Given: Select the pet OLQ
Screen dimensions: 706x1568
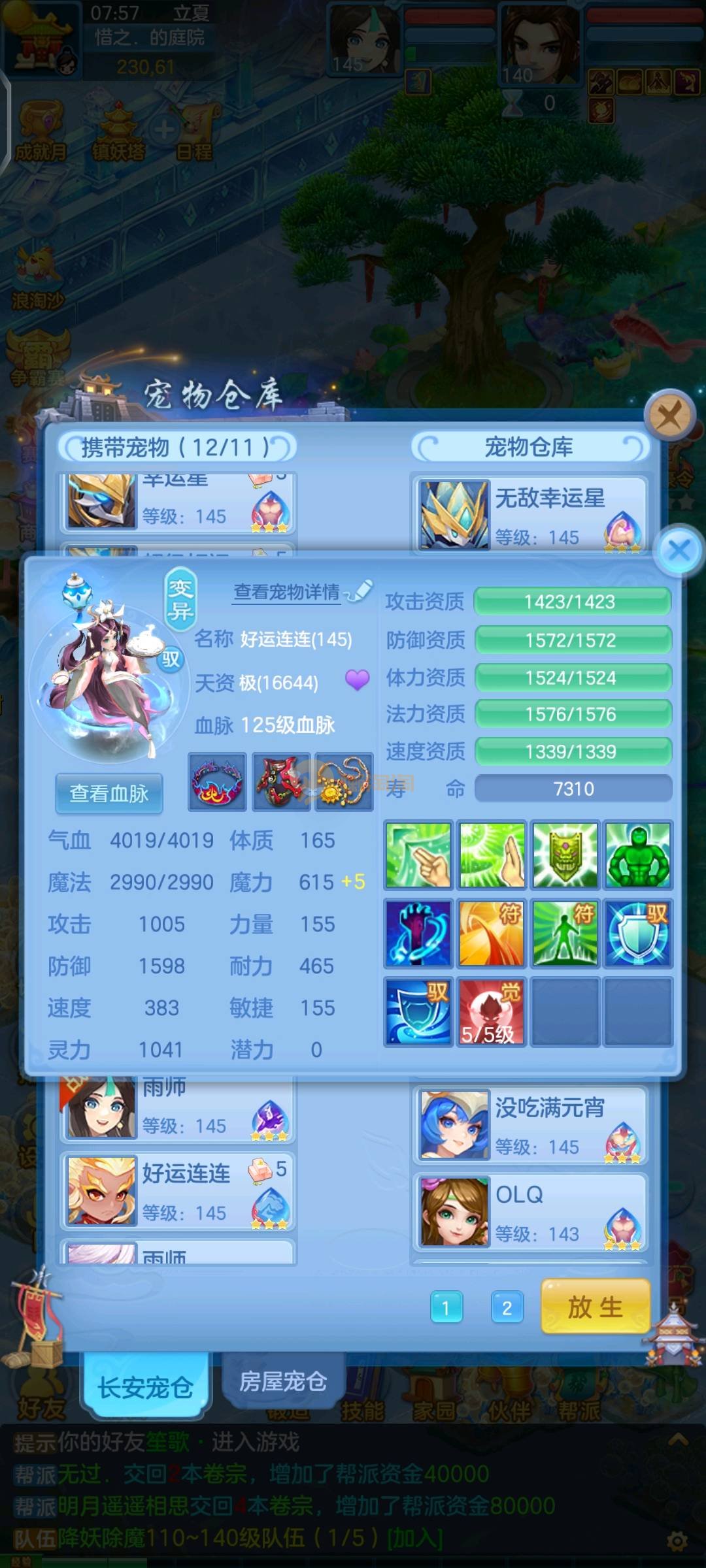Looking at the screenshot, I should tap(529, 1213).
